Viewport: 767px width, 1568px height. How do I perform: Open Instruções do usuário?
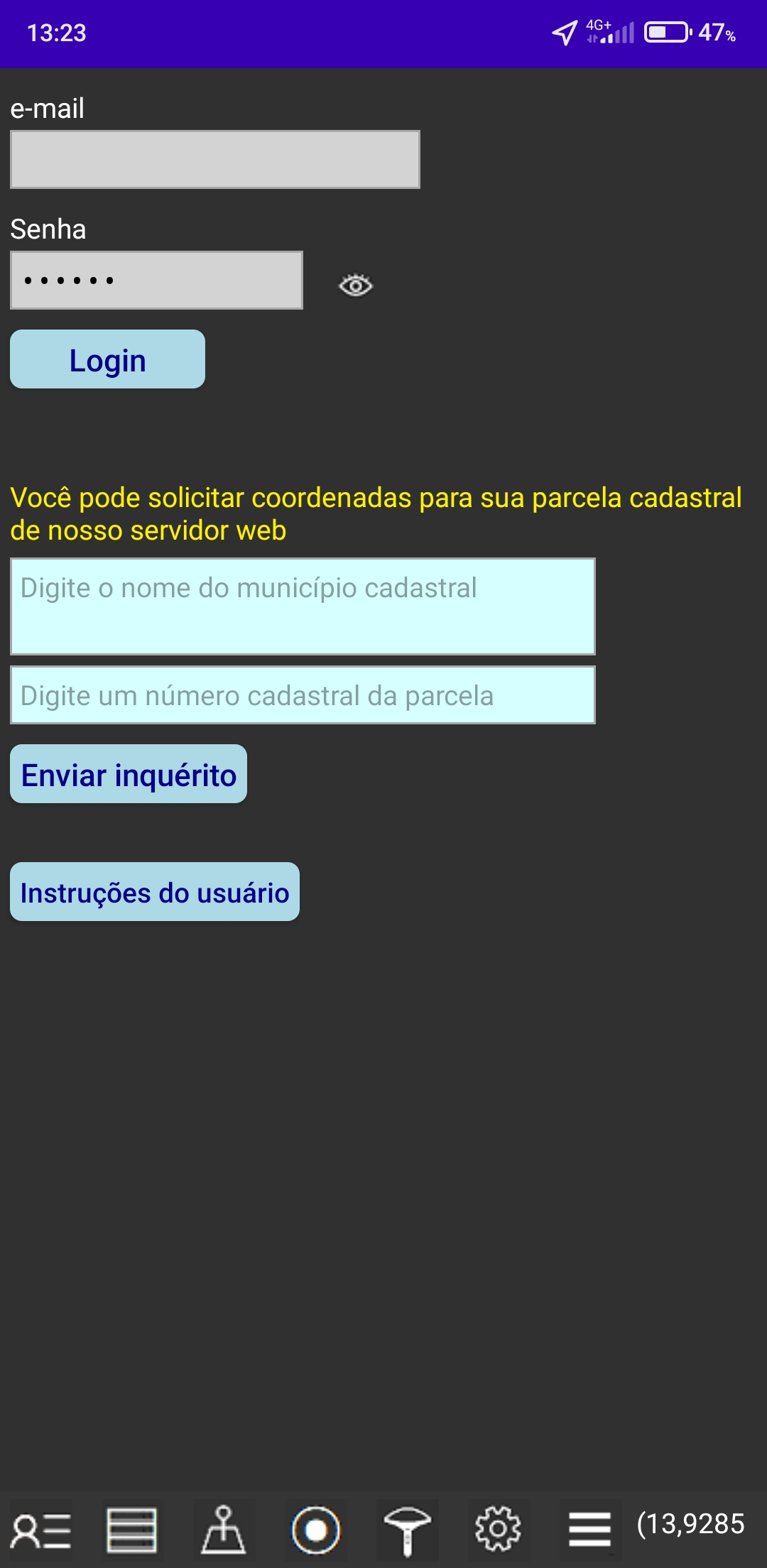155,892
